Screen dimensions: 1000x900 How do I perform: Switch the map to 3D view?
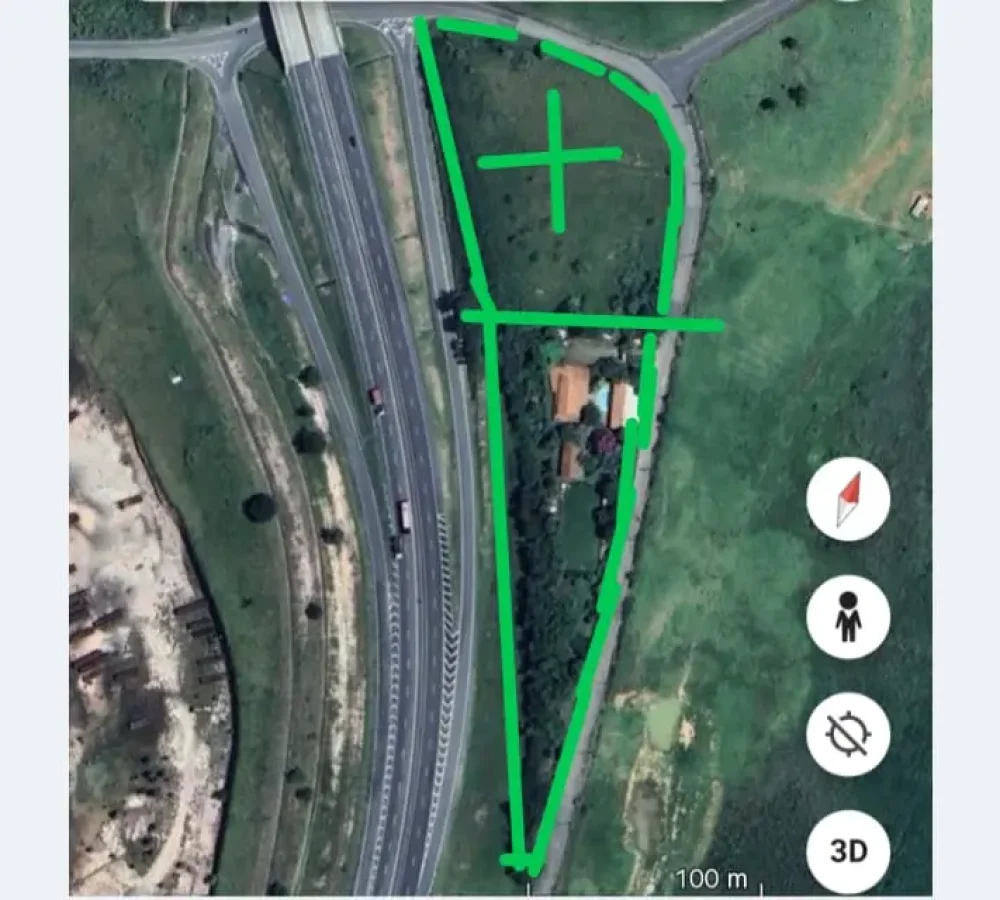[x=848, y=851]
